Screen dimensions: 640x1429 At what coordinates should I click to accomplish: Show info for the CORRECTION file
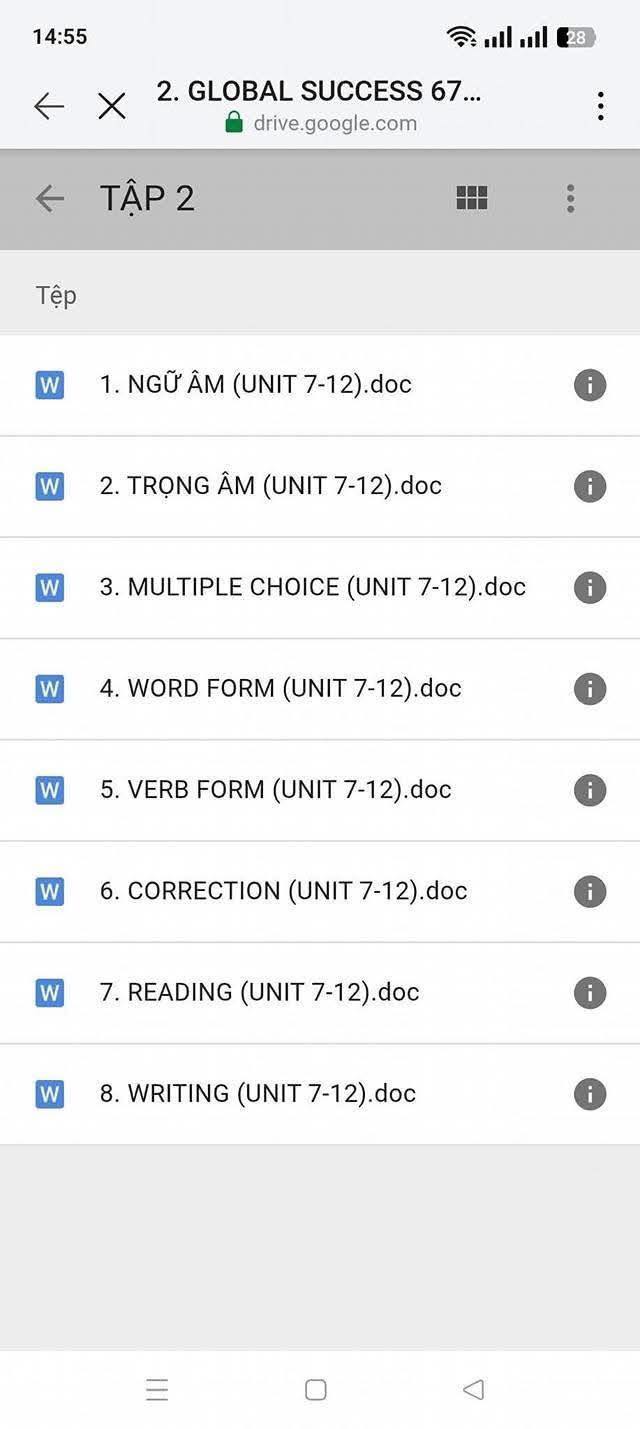[x=590, y=891]
